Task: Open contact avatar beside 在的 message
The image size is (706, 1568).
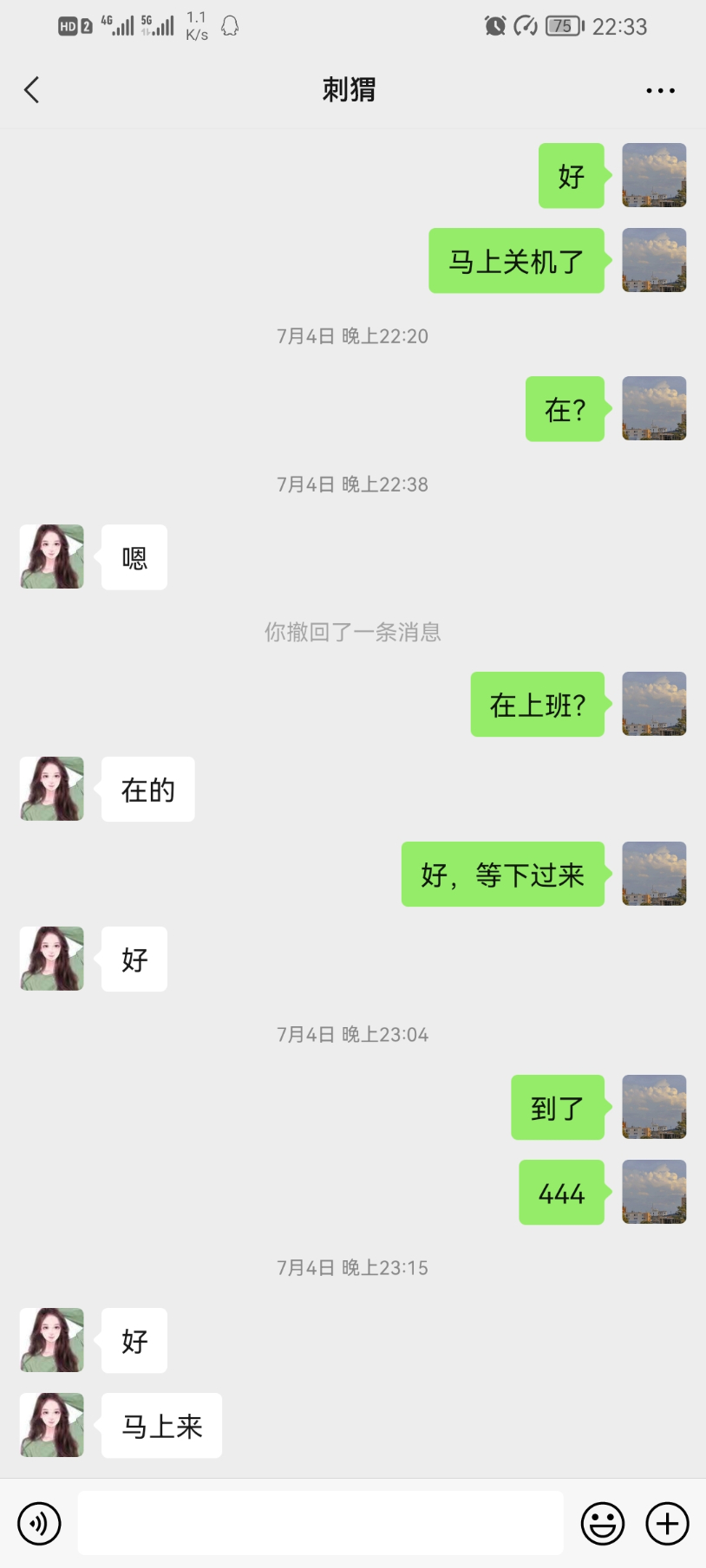Action: click(x=52, y=789)
